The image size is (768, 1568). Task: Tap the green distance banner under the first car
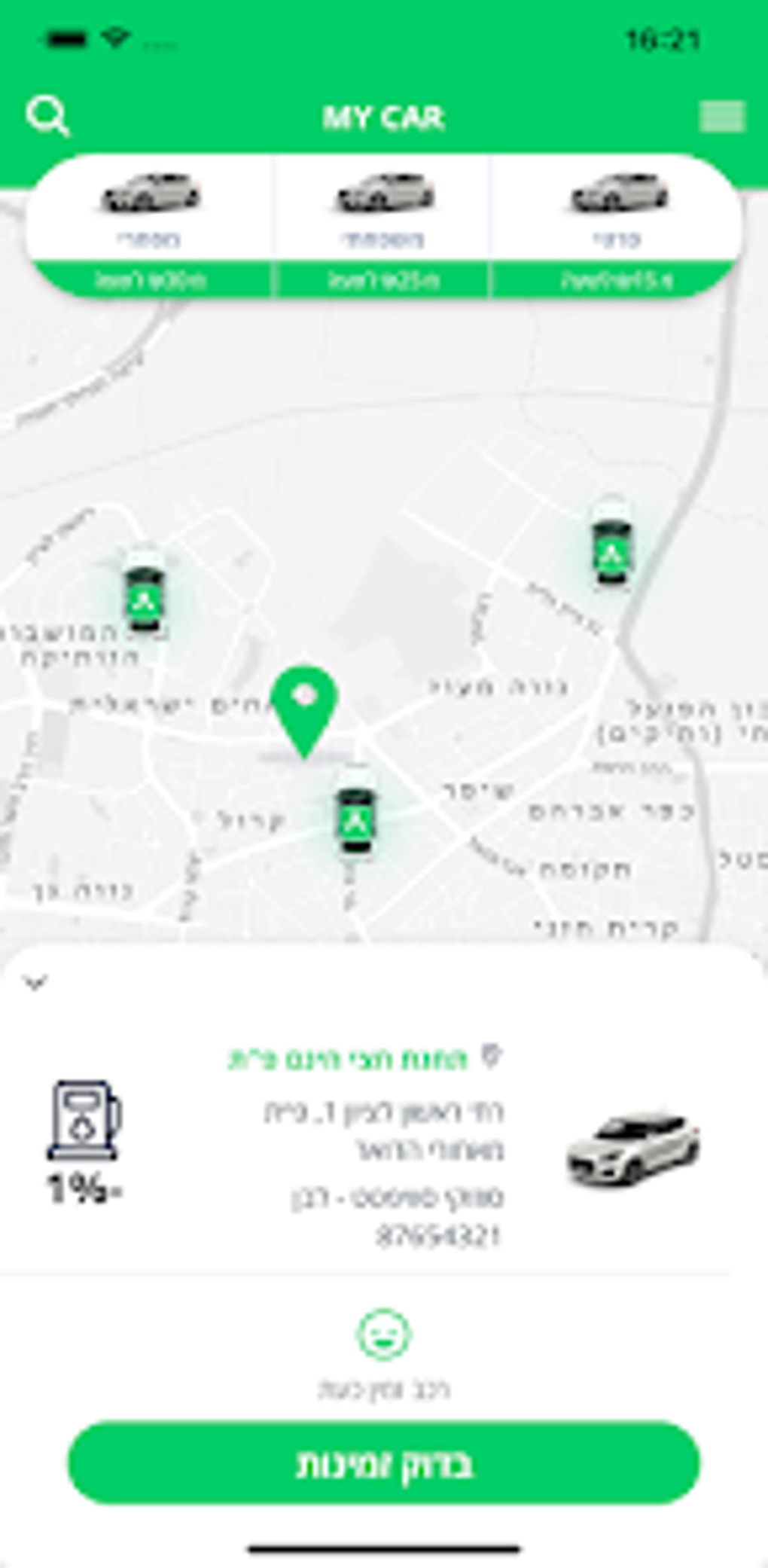pyautogui.click(x=149, y=279)
